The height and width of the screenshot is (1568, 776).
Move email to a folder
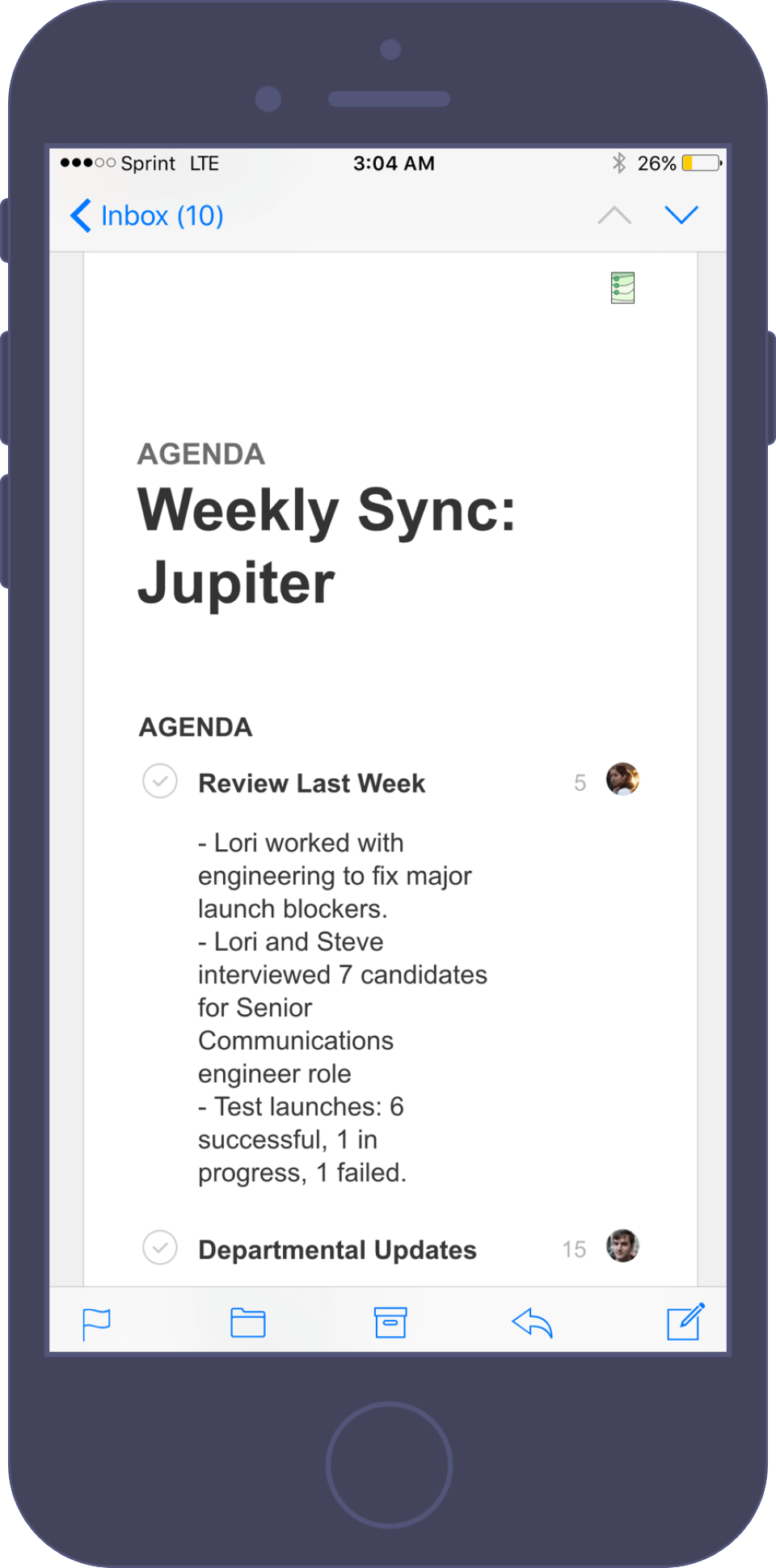[247, 1323]
